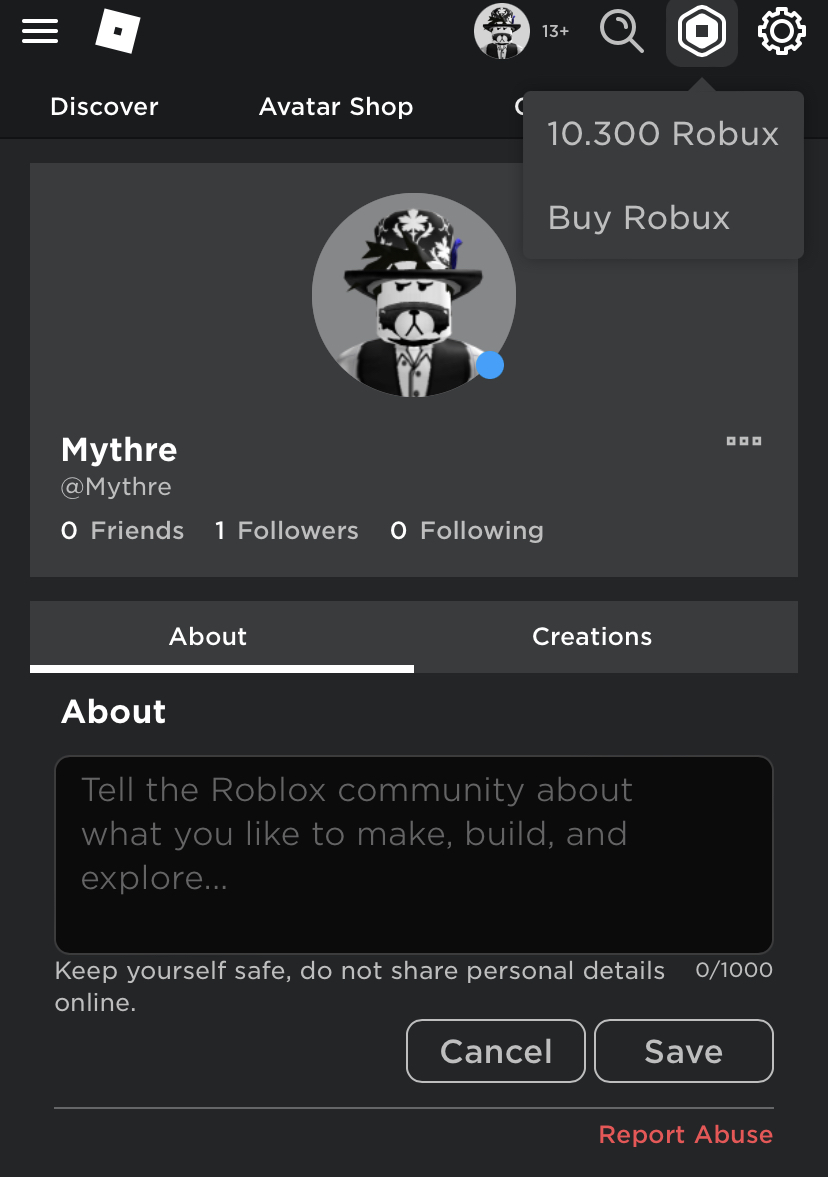Open the Avatar Shop menu item
The width and height of the screenshot is (828, 1177).
pyautogui.click(x=336, y=106)
